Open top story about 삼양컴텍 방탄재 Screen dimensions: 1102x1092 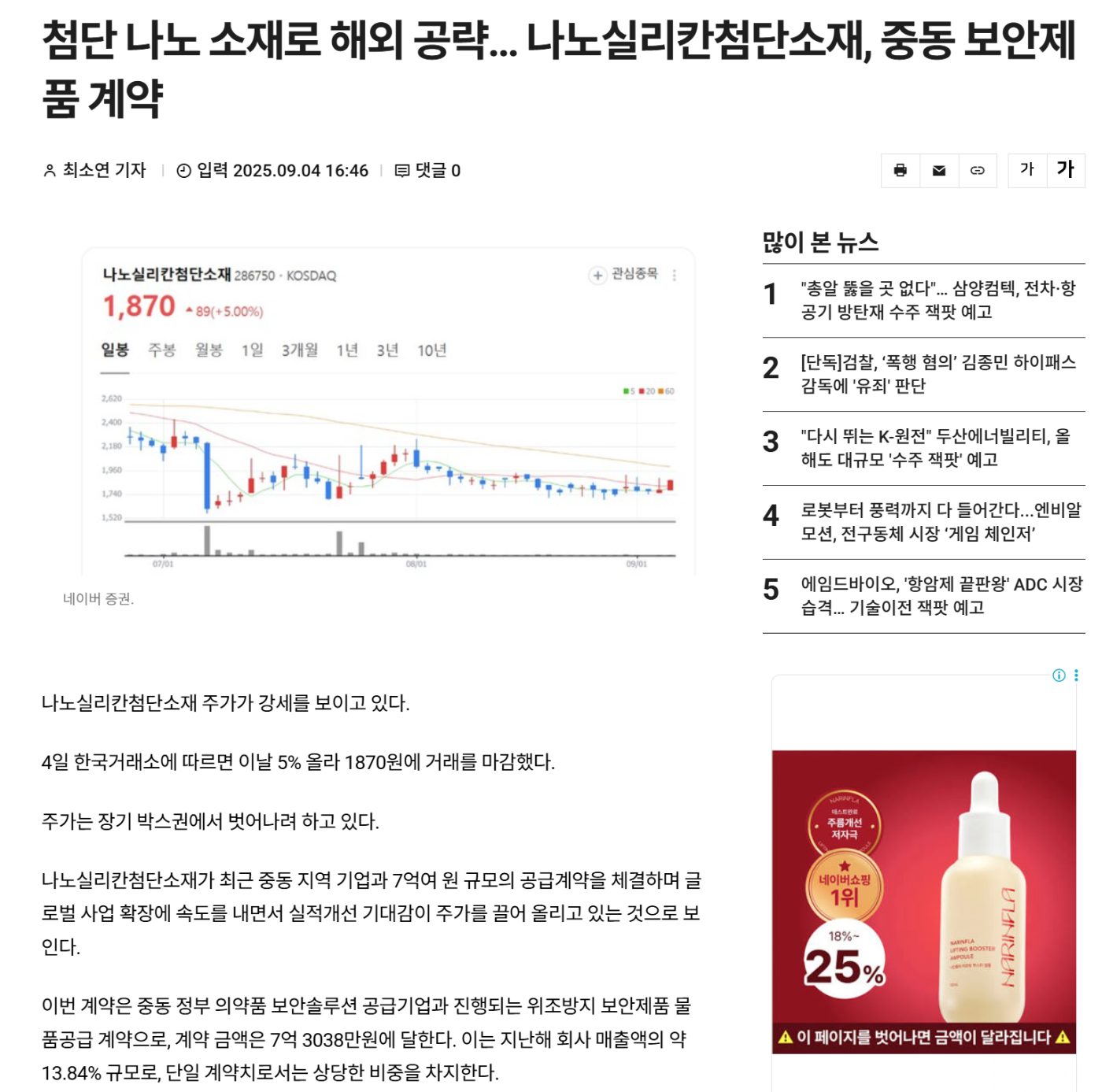click(937, 300)
